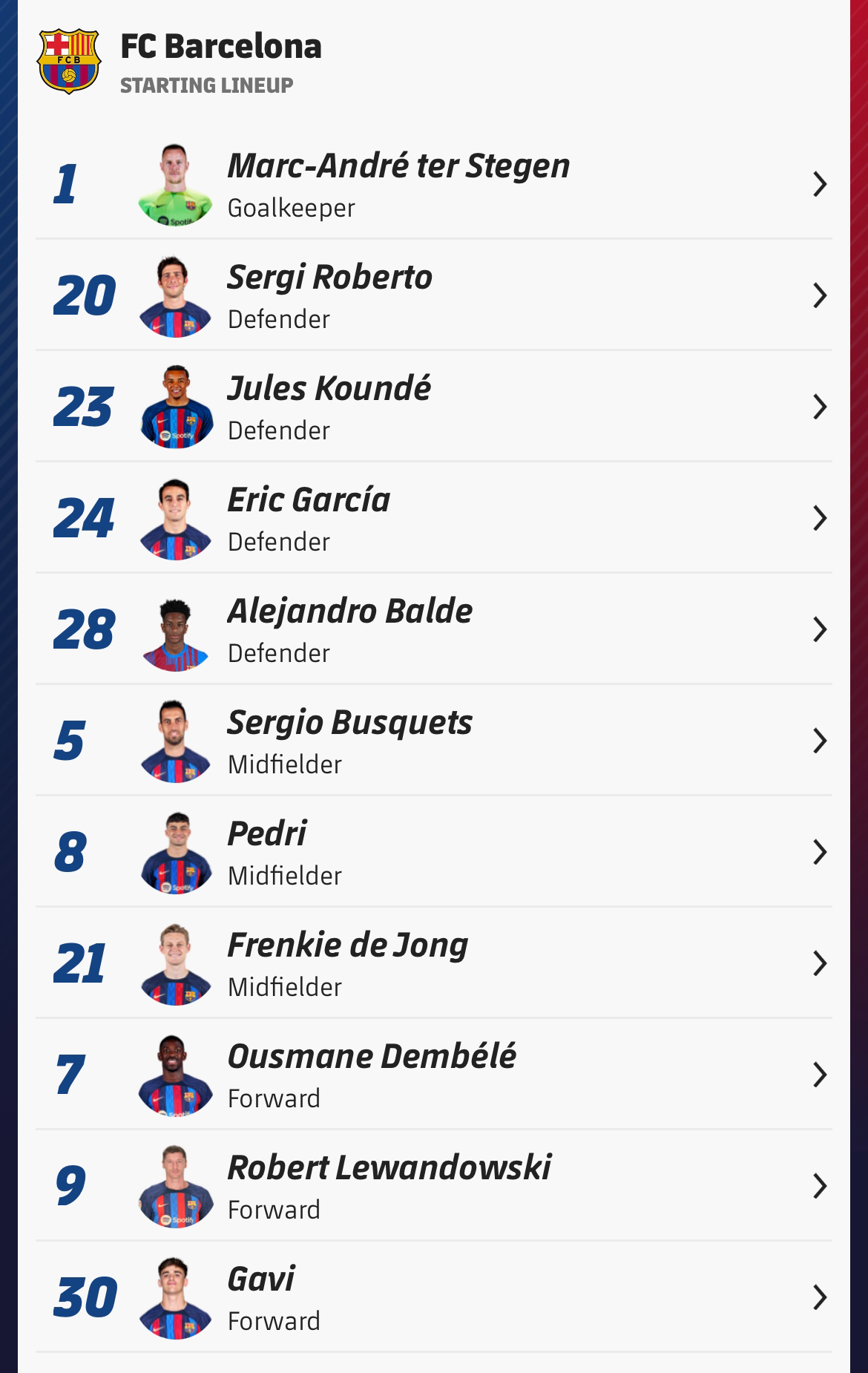Open Alejandro Balde's player page
The height and width of the screenshot is (1373, 868).
pyautogui.click(x=349, y=629)
